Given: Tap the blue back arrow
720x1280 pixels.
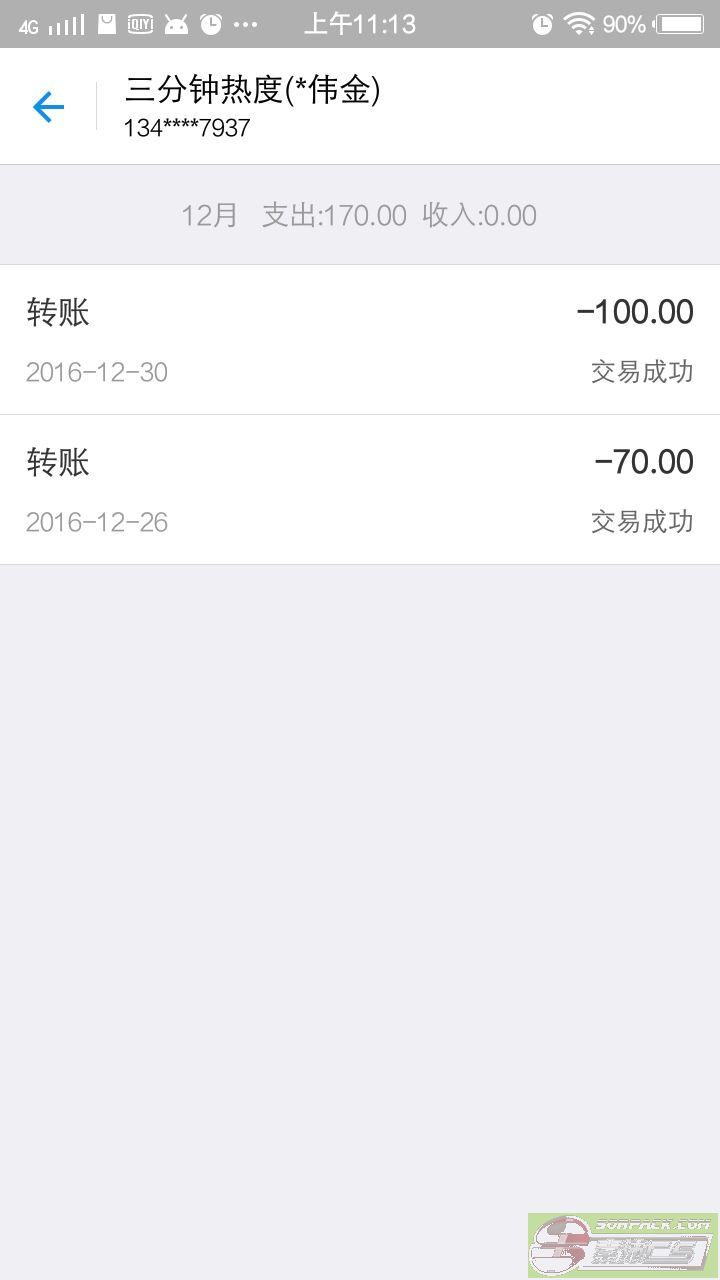Looking at the screenshot, I should [46, 107].
